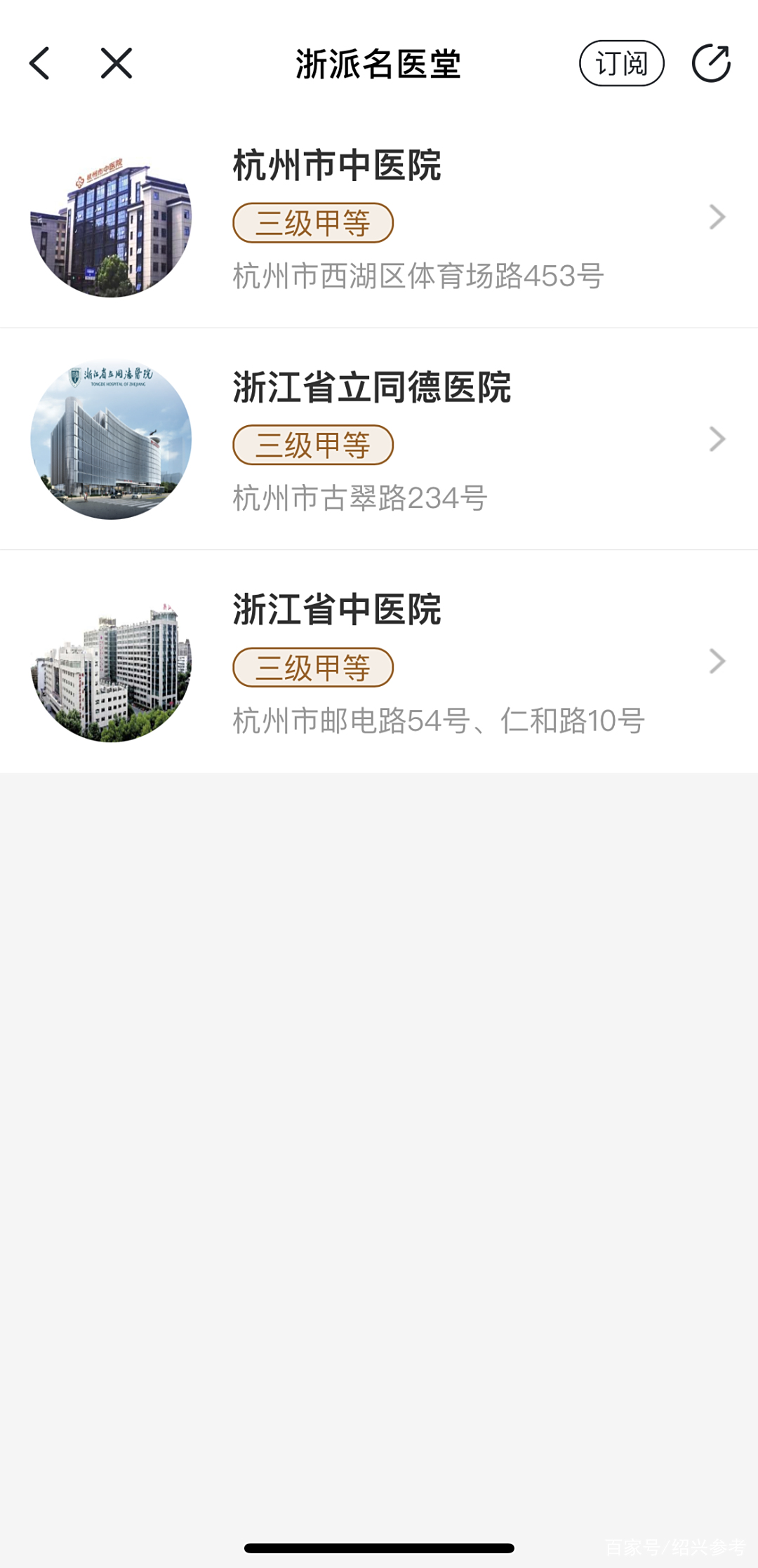Close the 浙派名医堂 page
The height and width of the screenshot is (1568, 758).
point(117,64)
